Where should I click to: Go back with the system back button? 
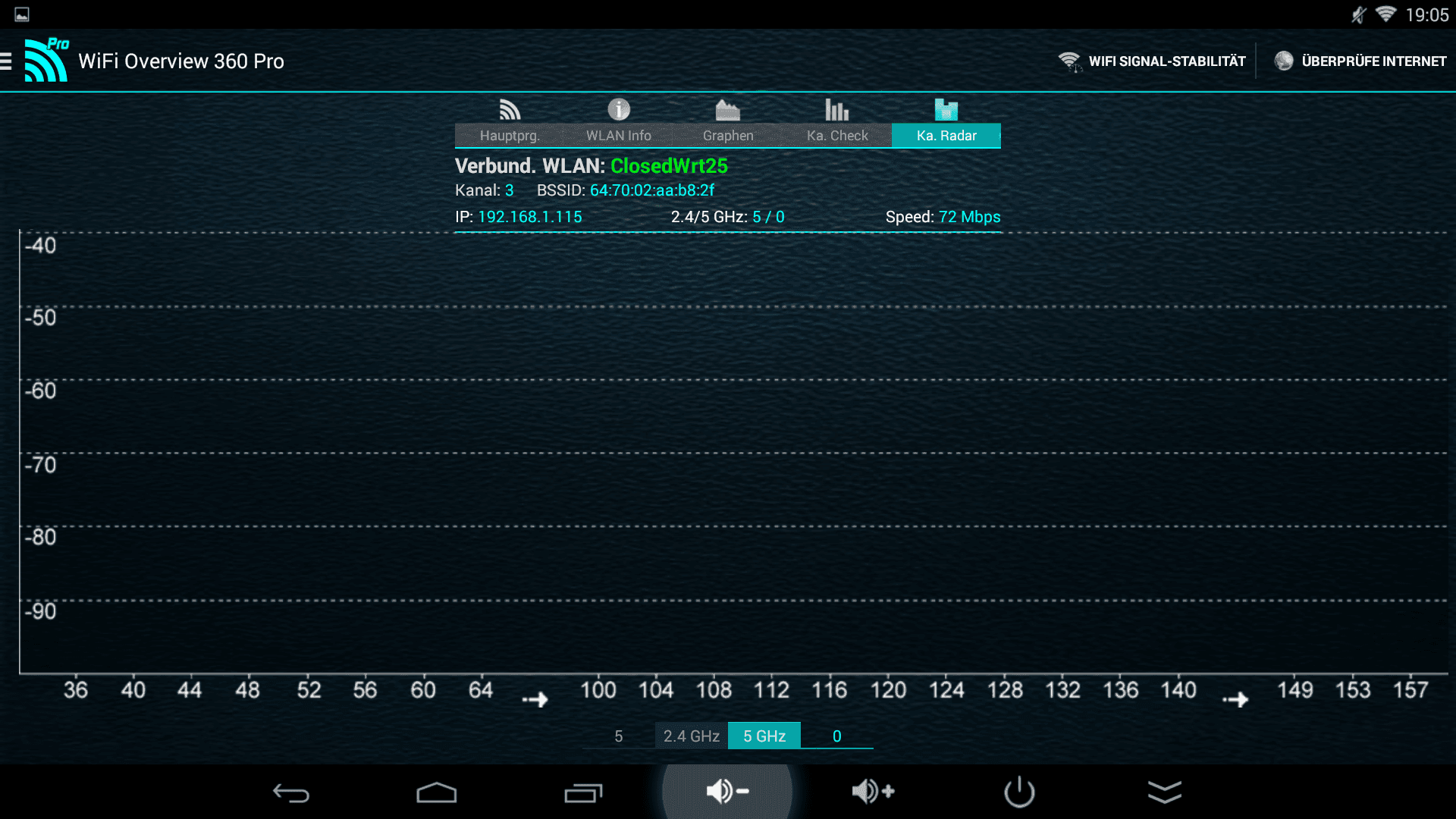click(x=291, y=792)
